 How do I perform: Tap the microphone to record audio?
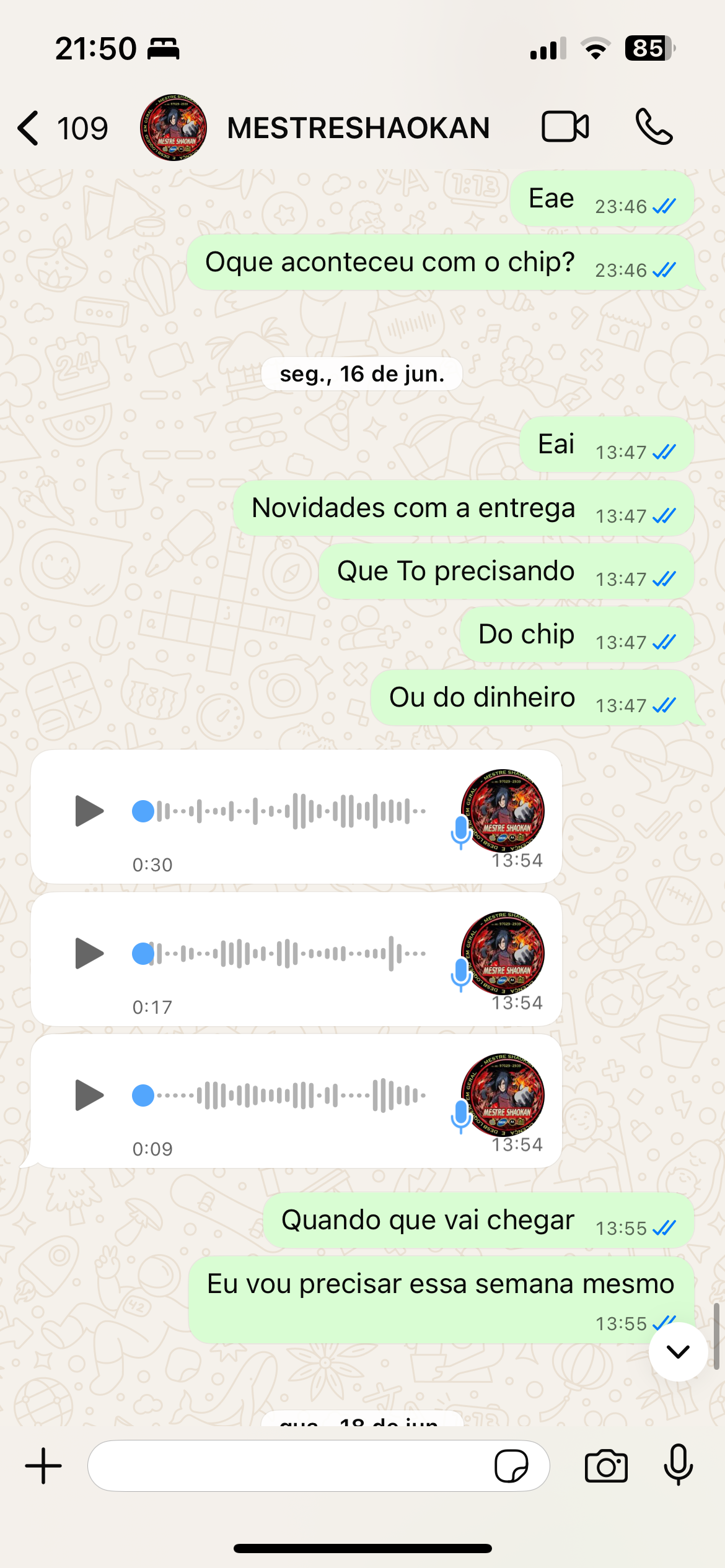pyautogui.click(x=678, y=1465)
